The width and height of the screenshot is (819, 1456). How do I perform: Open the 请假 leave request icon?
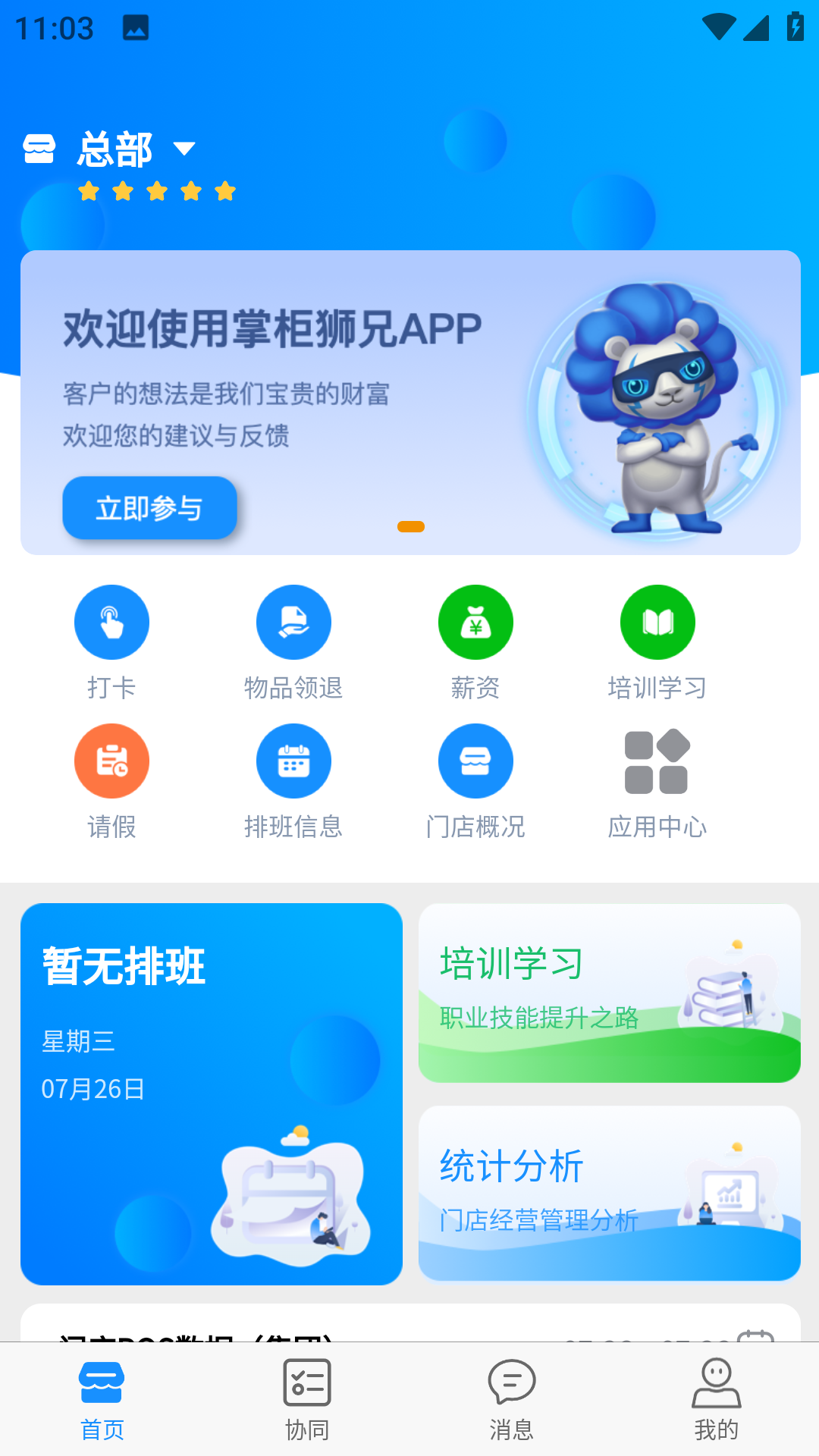coord(111,761)
